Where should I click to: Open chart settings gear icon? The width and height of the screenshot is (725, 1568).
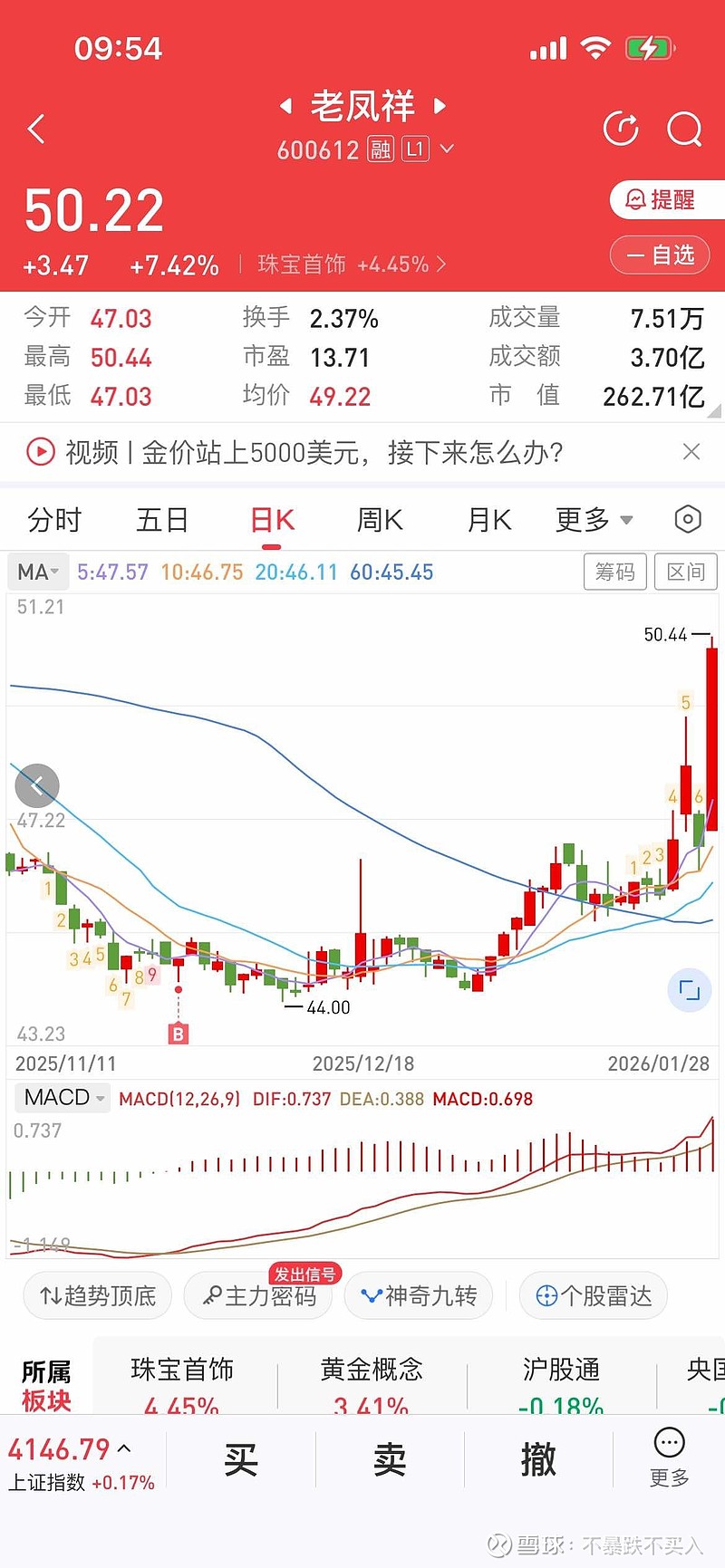(x=686, y=518)
